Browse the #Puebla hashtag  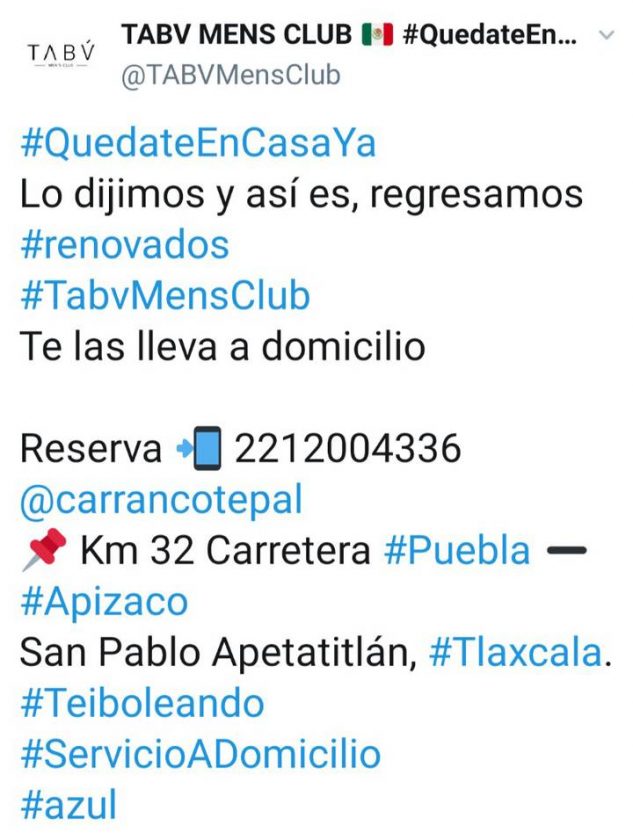point(457,551)
